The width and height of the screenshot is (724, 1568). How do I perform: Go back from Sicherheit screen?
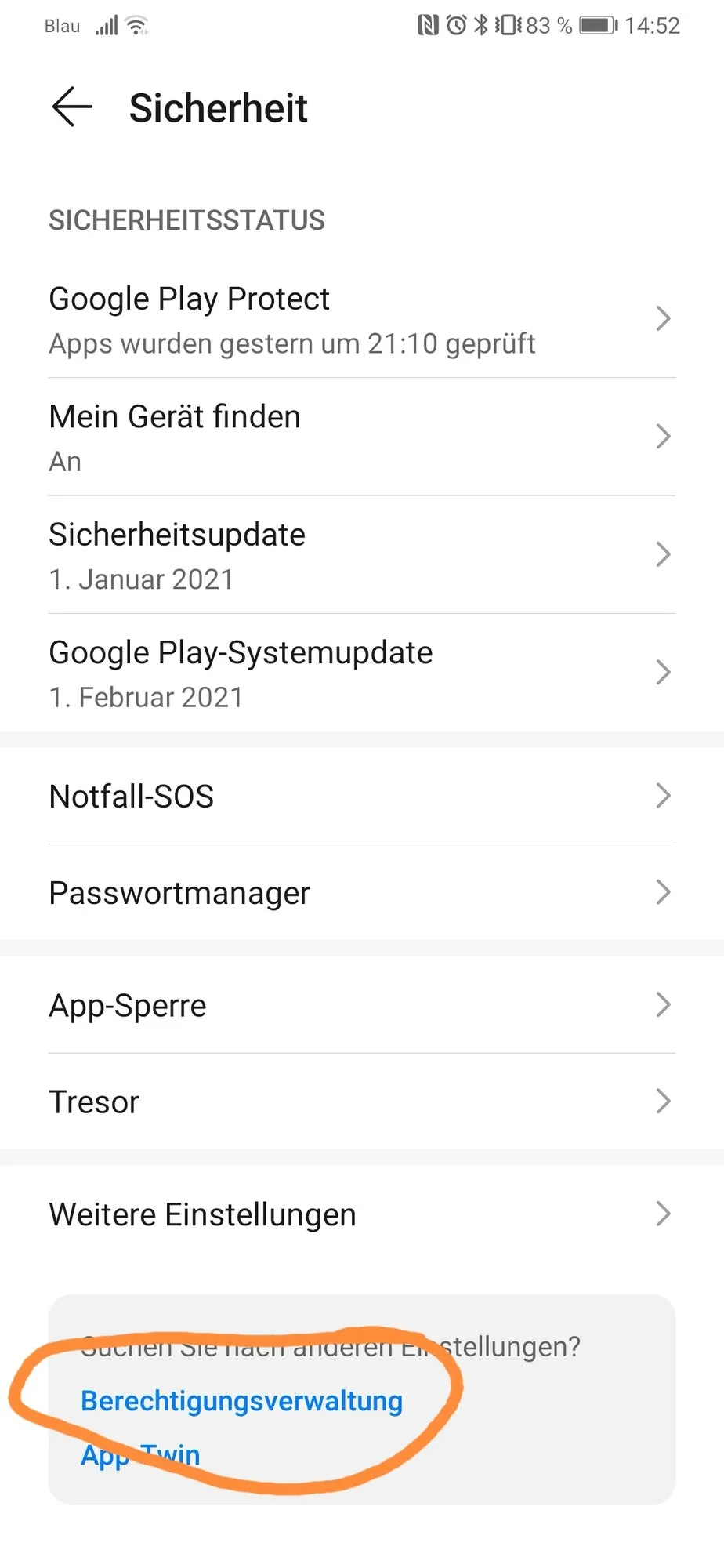tap(72, 107)
